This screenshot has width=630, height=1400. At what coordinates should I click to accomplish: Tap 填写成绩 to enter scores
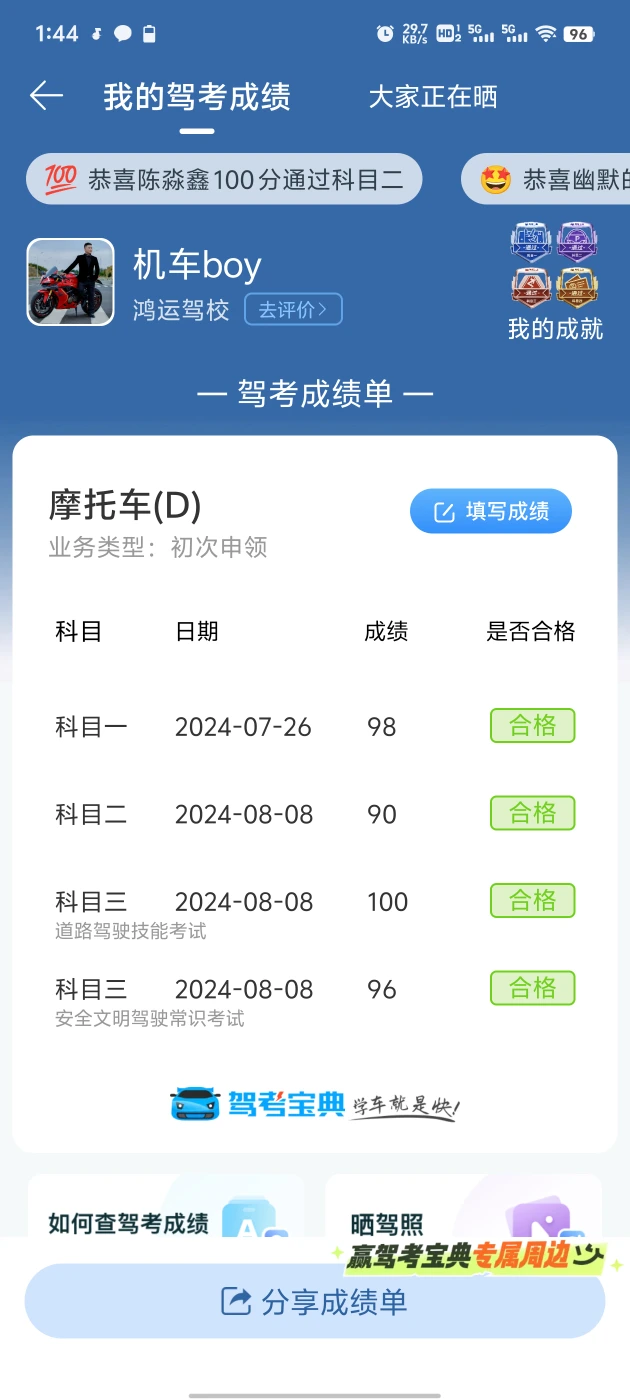[x=490, y=512]
